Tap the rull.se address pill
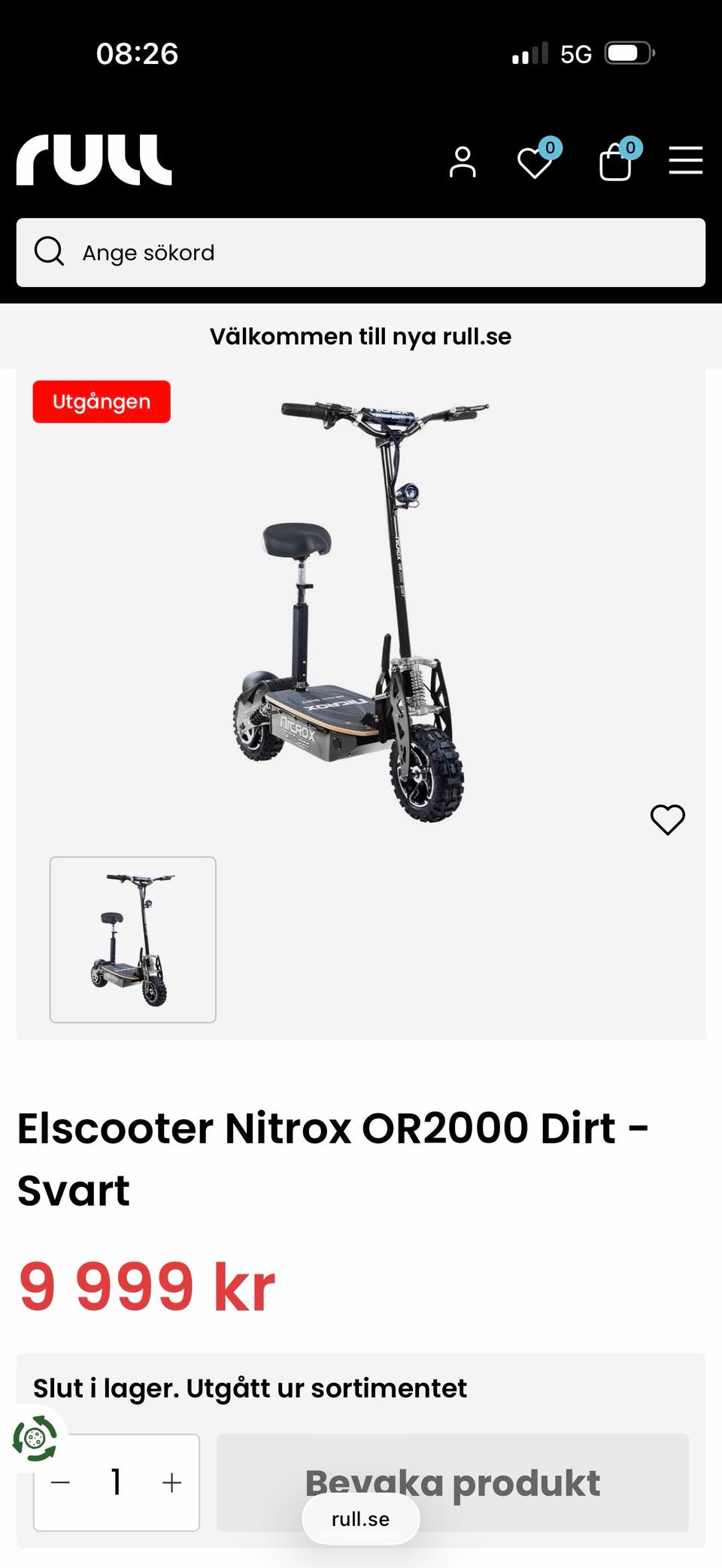 click(361, 1519)
